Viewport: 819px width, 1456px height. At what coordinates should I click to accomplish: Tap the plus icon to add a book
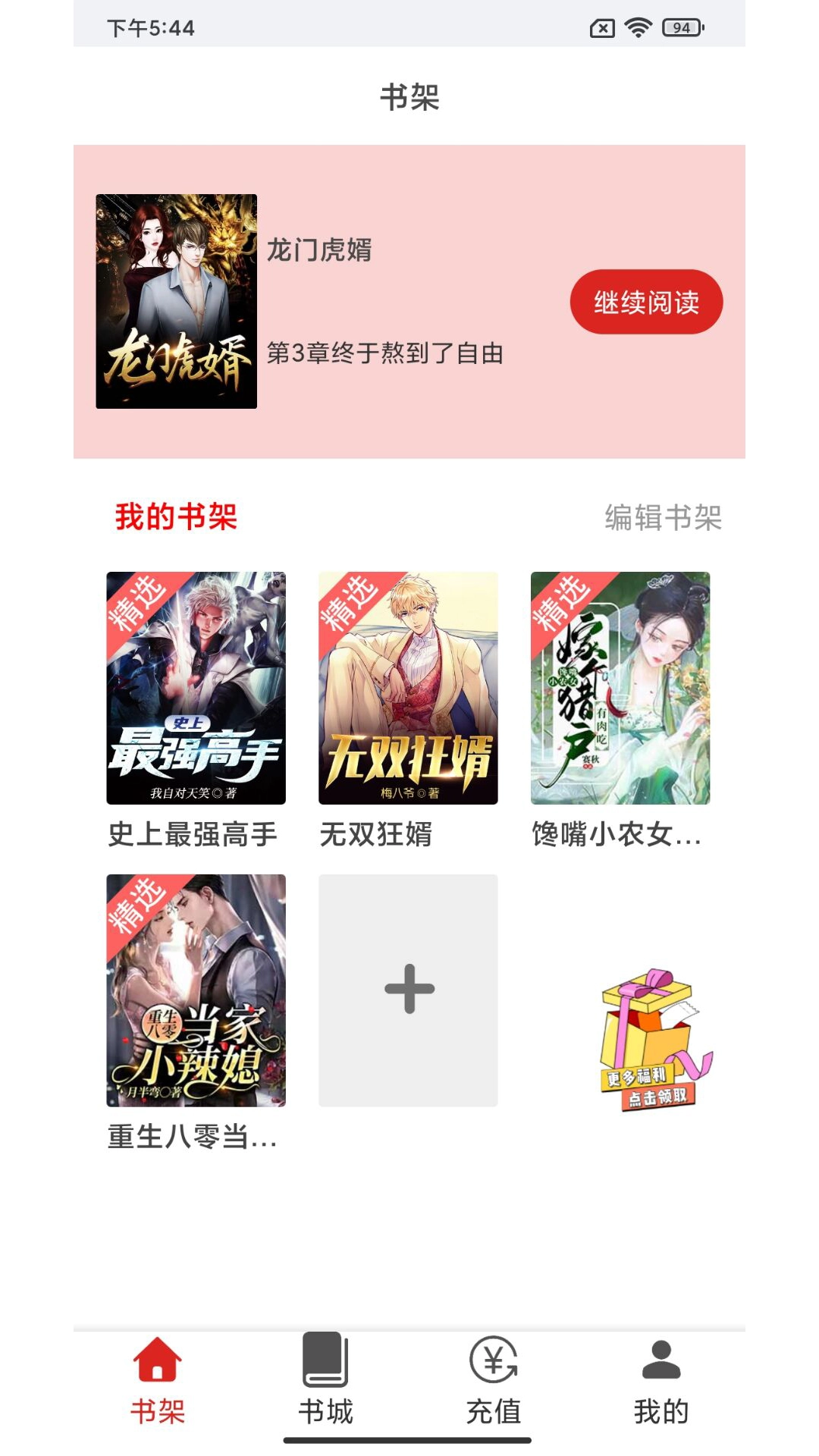point(408,987)
